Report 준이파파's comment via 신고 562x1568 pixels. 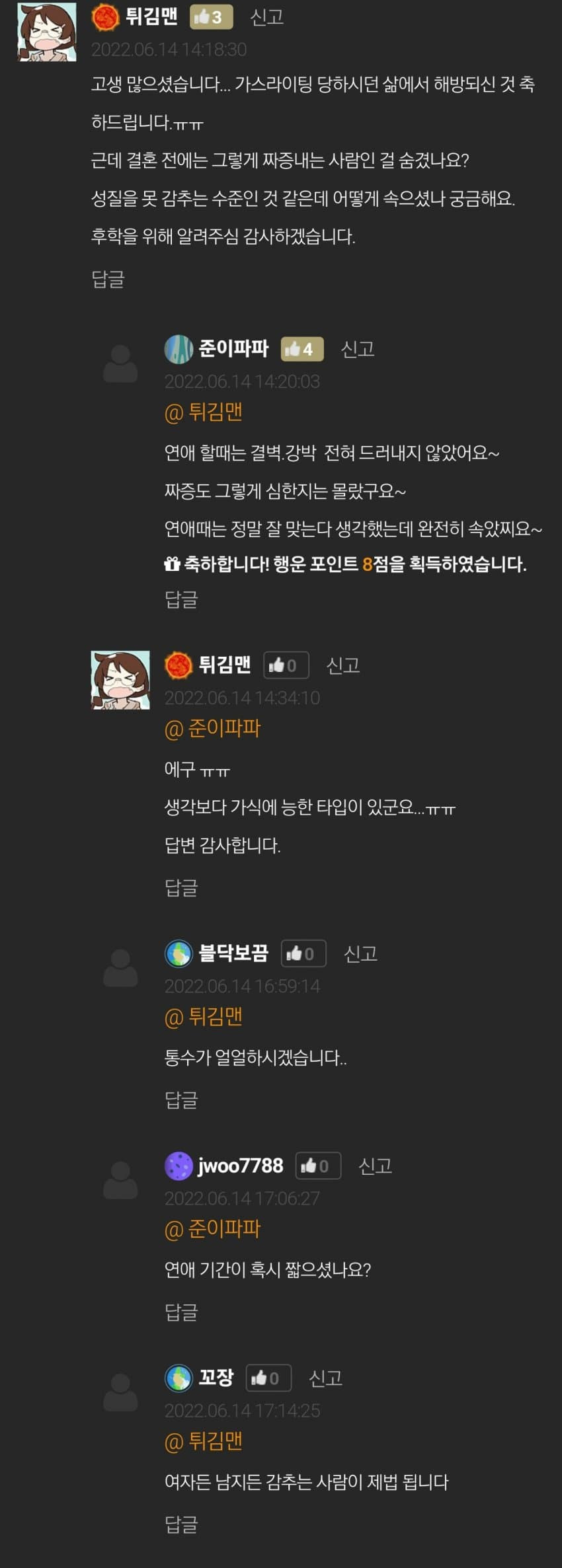[x=357, y=349]
